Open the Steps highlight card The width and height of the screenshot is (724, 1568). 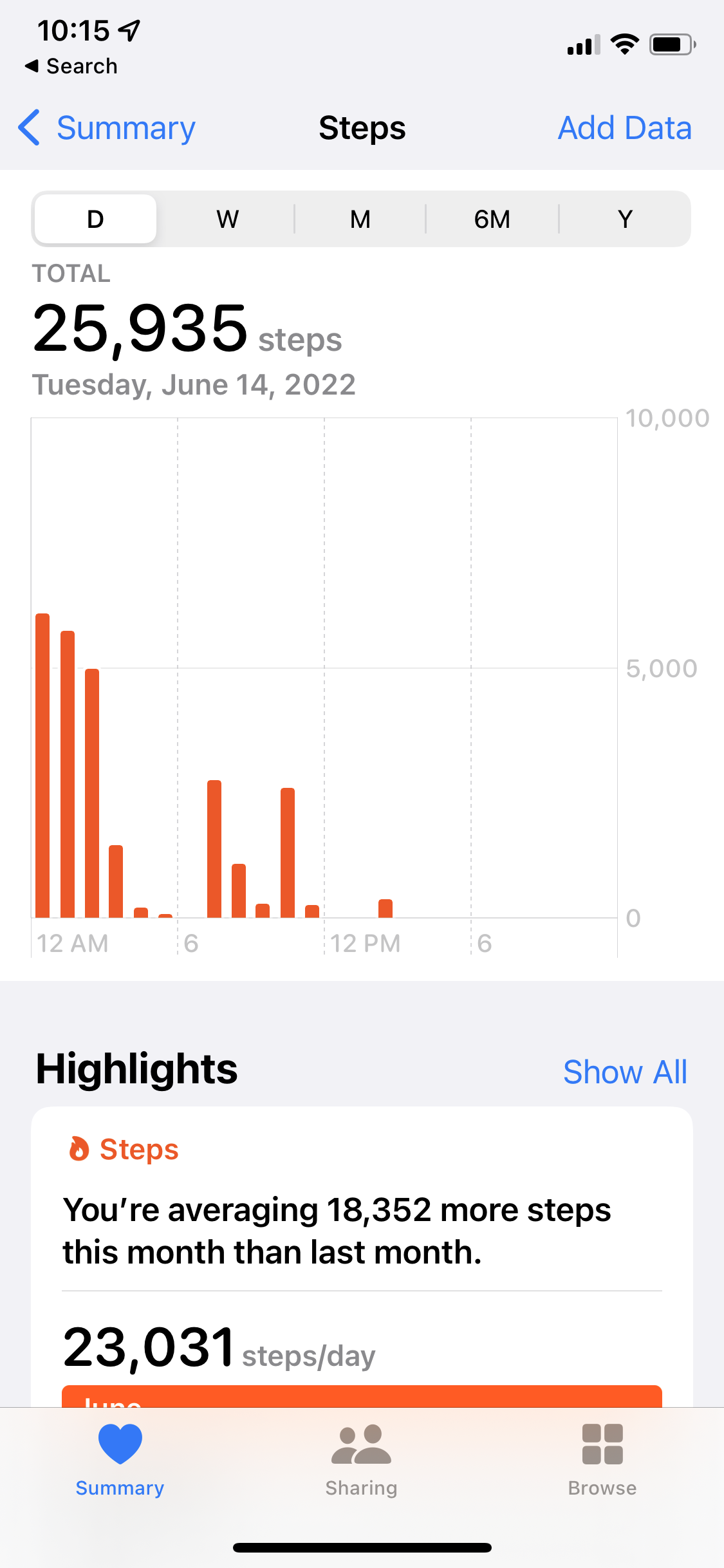362,1229
